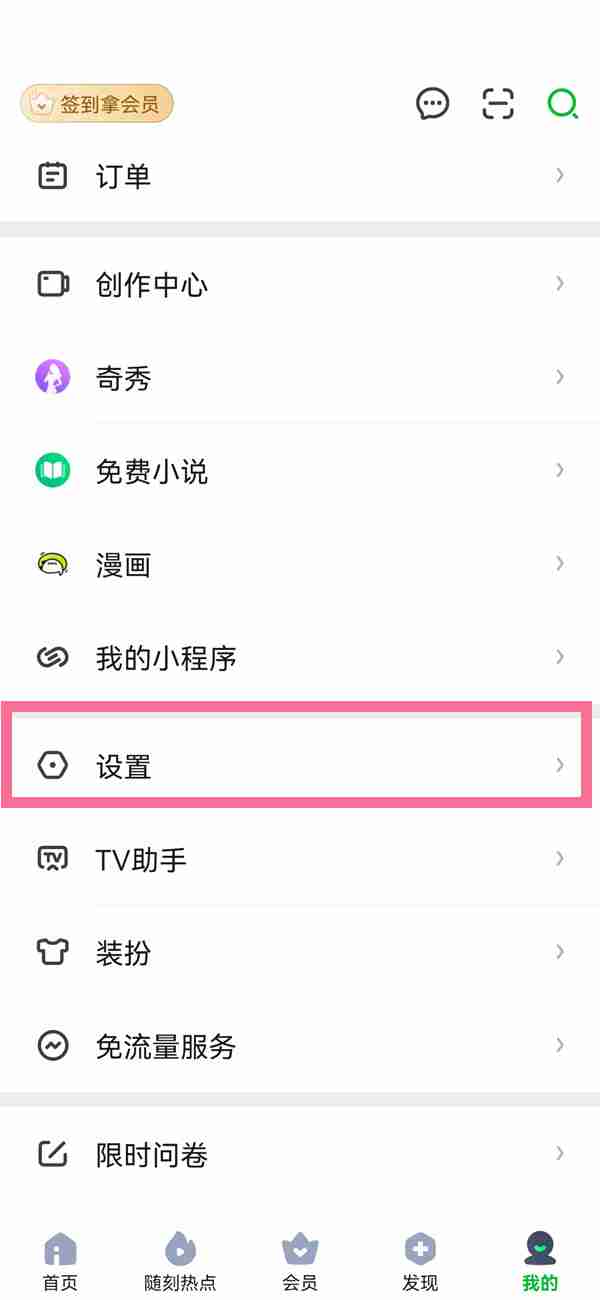The height and width of the screenshot is (1300, 600).
Task: Open the messages chat bubble icon
Action: coord(433,104)
